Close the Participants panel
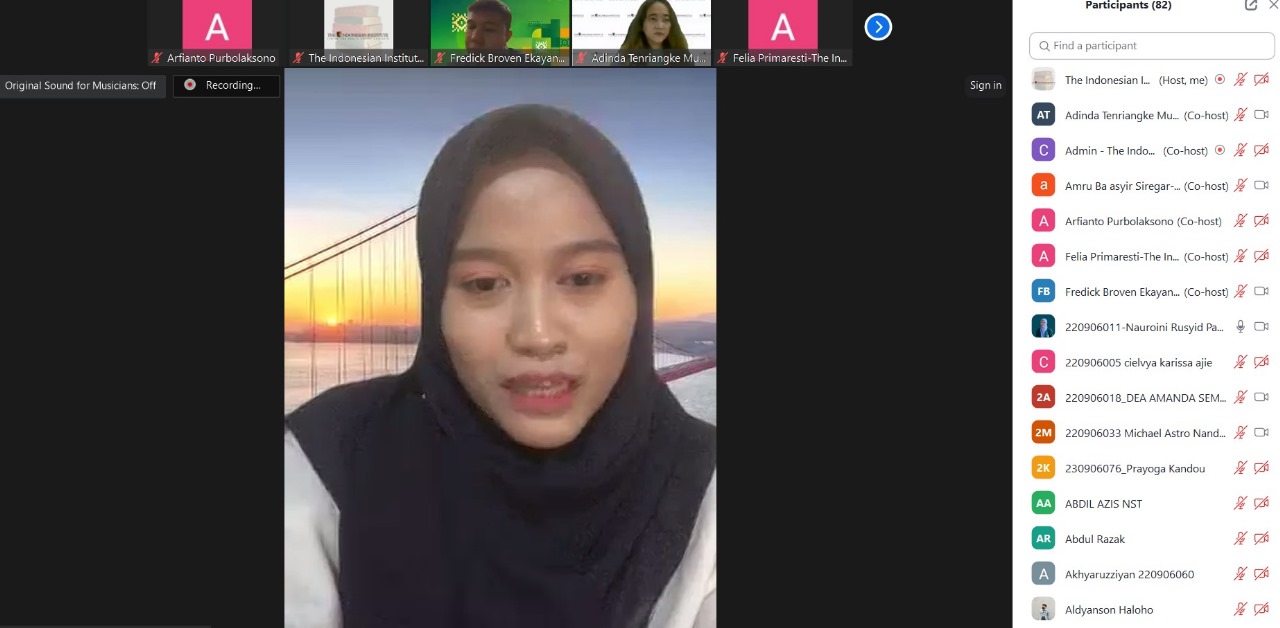The width and height of the screenshot is (1280, 628). click(x=1273, y=5)
